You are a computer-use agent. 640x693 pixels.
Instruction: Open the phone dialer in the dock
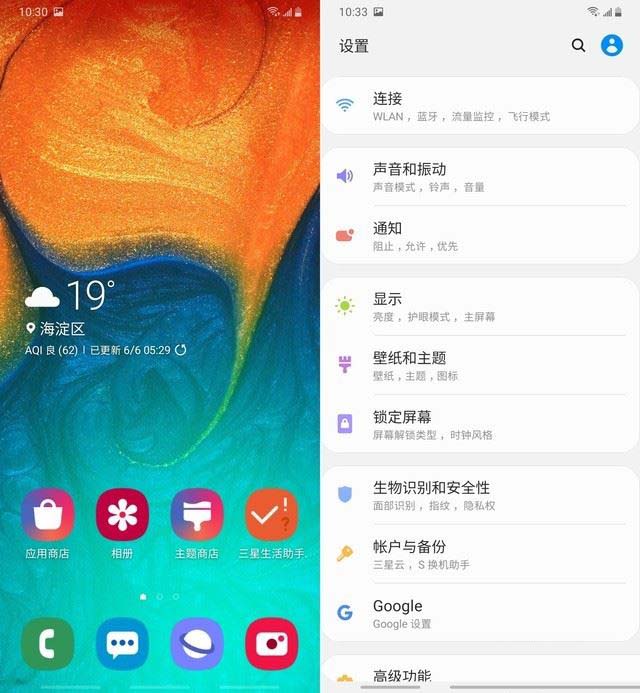click(47, 644)
